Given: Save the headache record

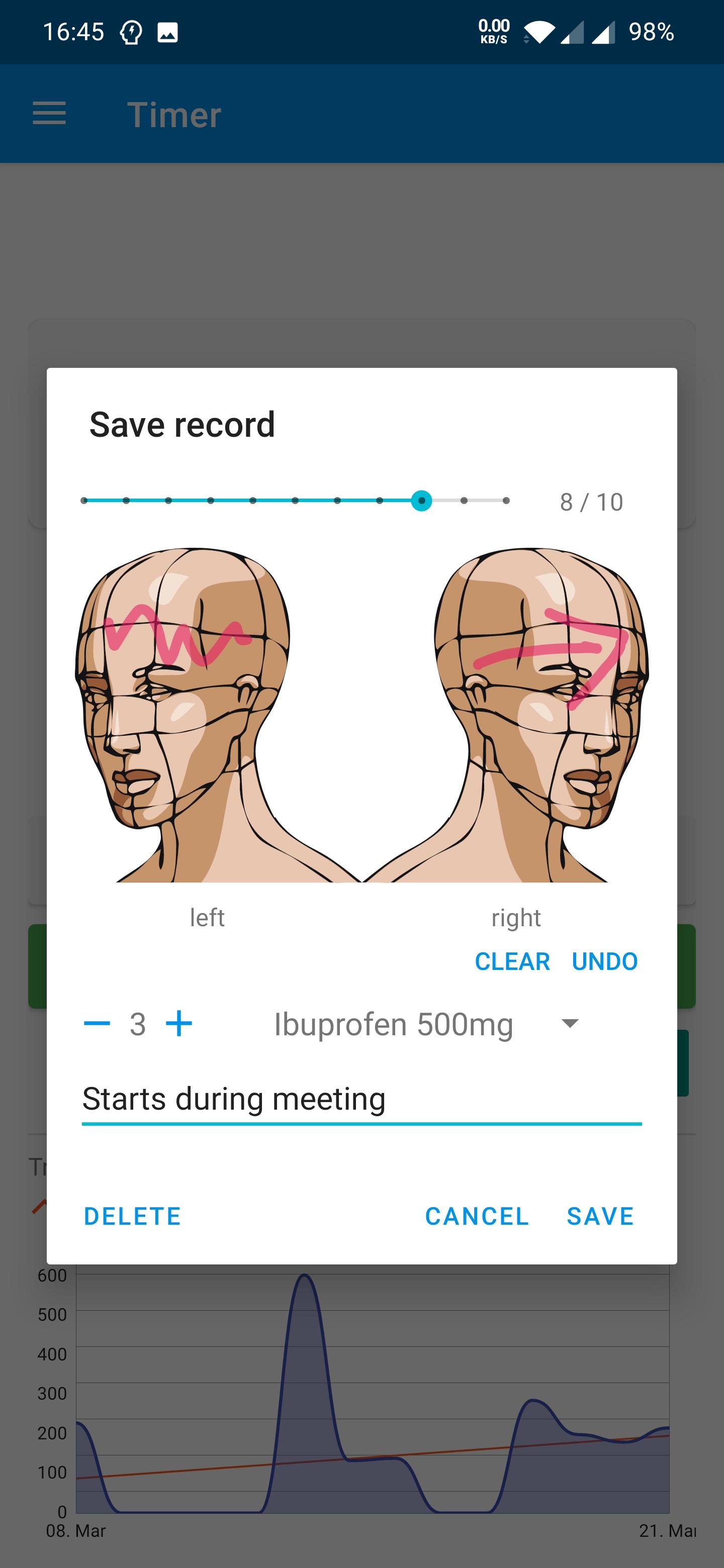Looking at the screenshot, I should click(x=600, y=1216).
